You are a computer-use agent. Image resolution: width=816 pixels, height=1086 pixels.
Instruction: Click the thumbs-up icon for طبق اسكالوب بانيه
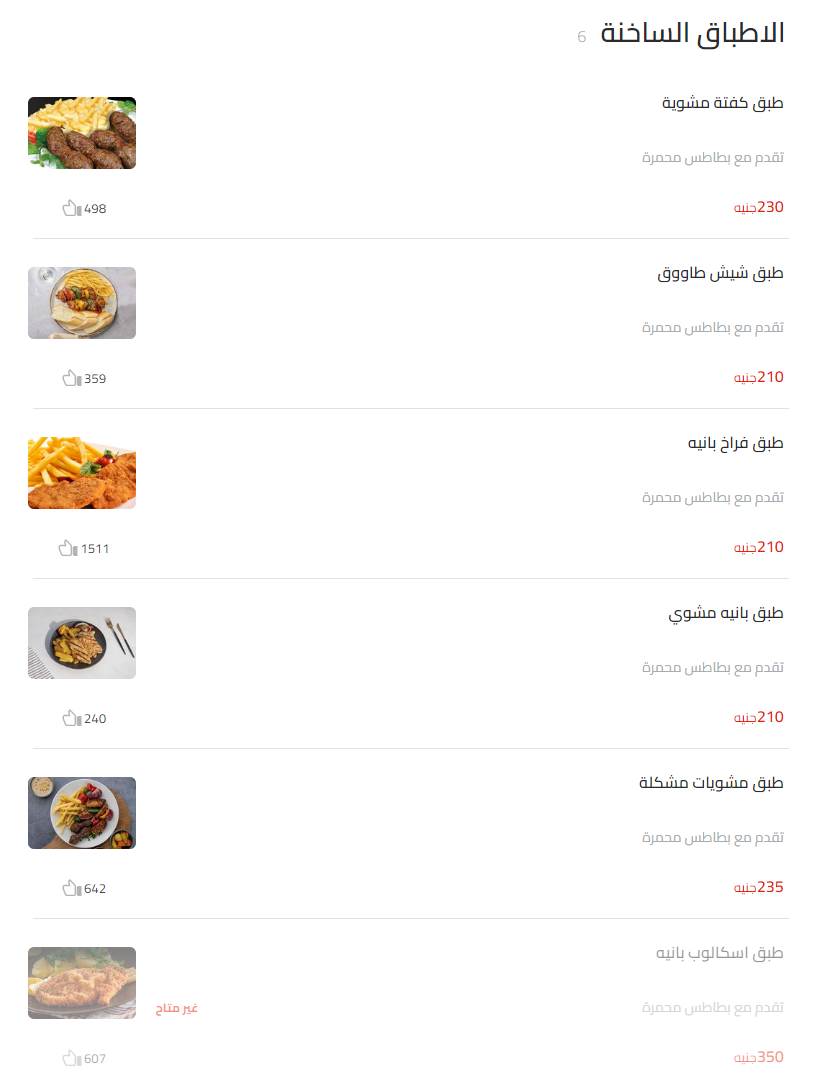point(70,1057)
